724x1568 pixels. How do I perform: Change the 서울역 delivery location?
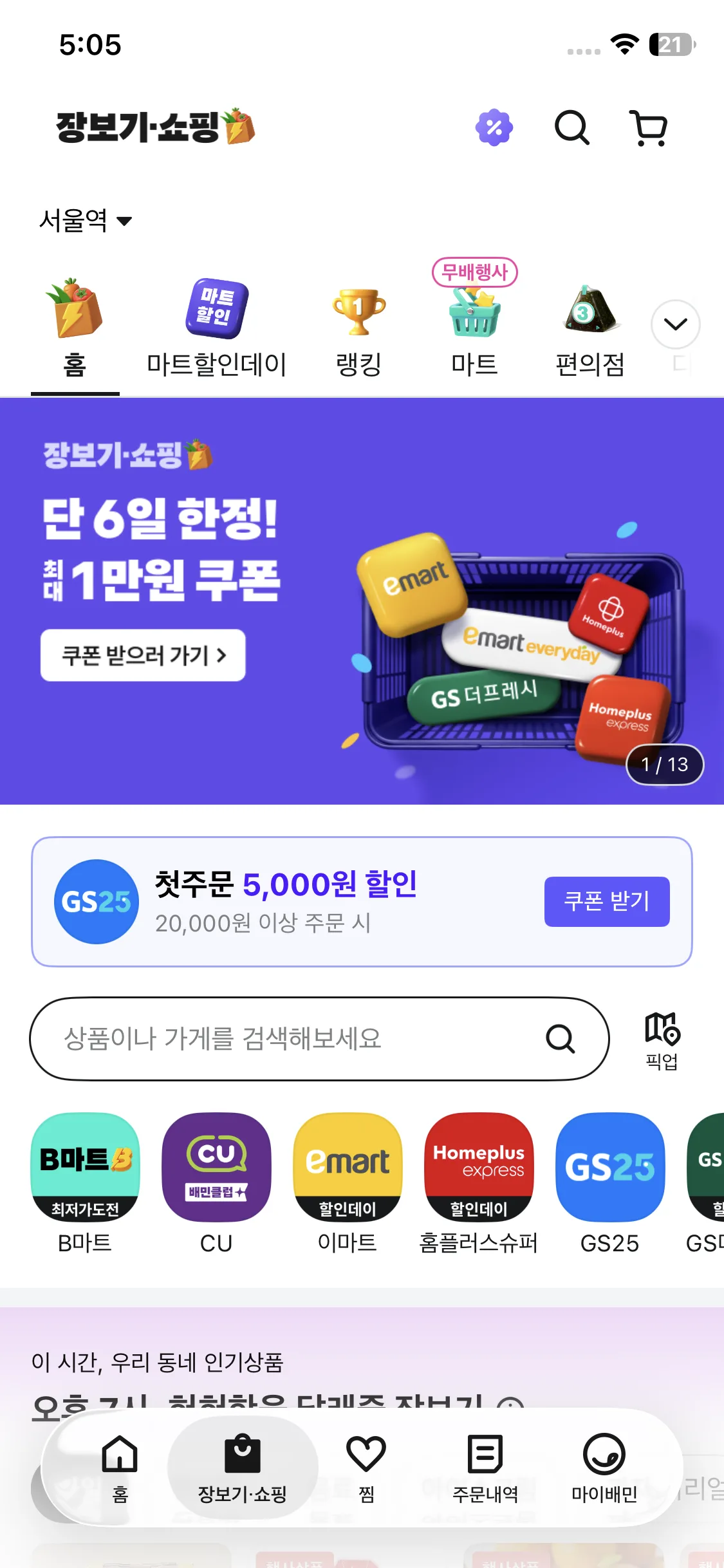tap(86, 221)
